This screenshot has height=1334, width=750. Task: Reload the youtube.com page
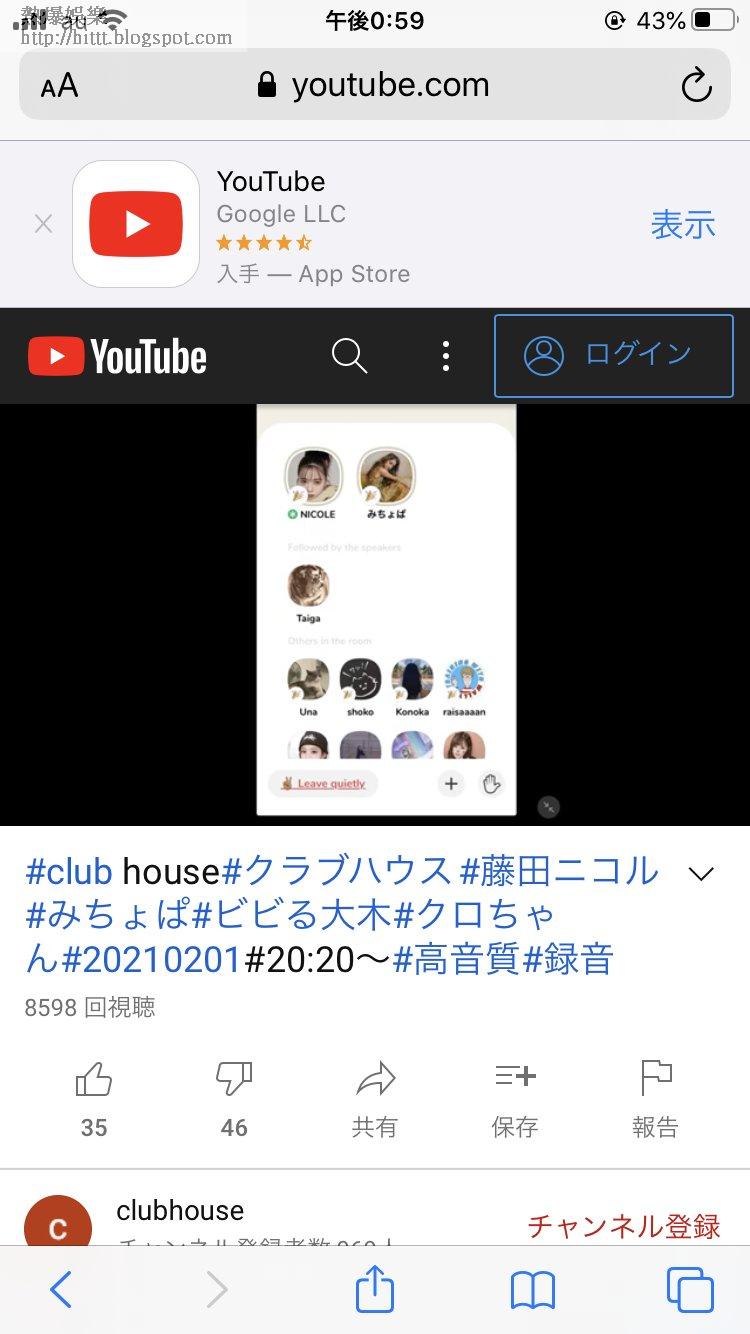click(x=696, y=86)
